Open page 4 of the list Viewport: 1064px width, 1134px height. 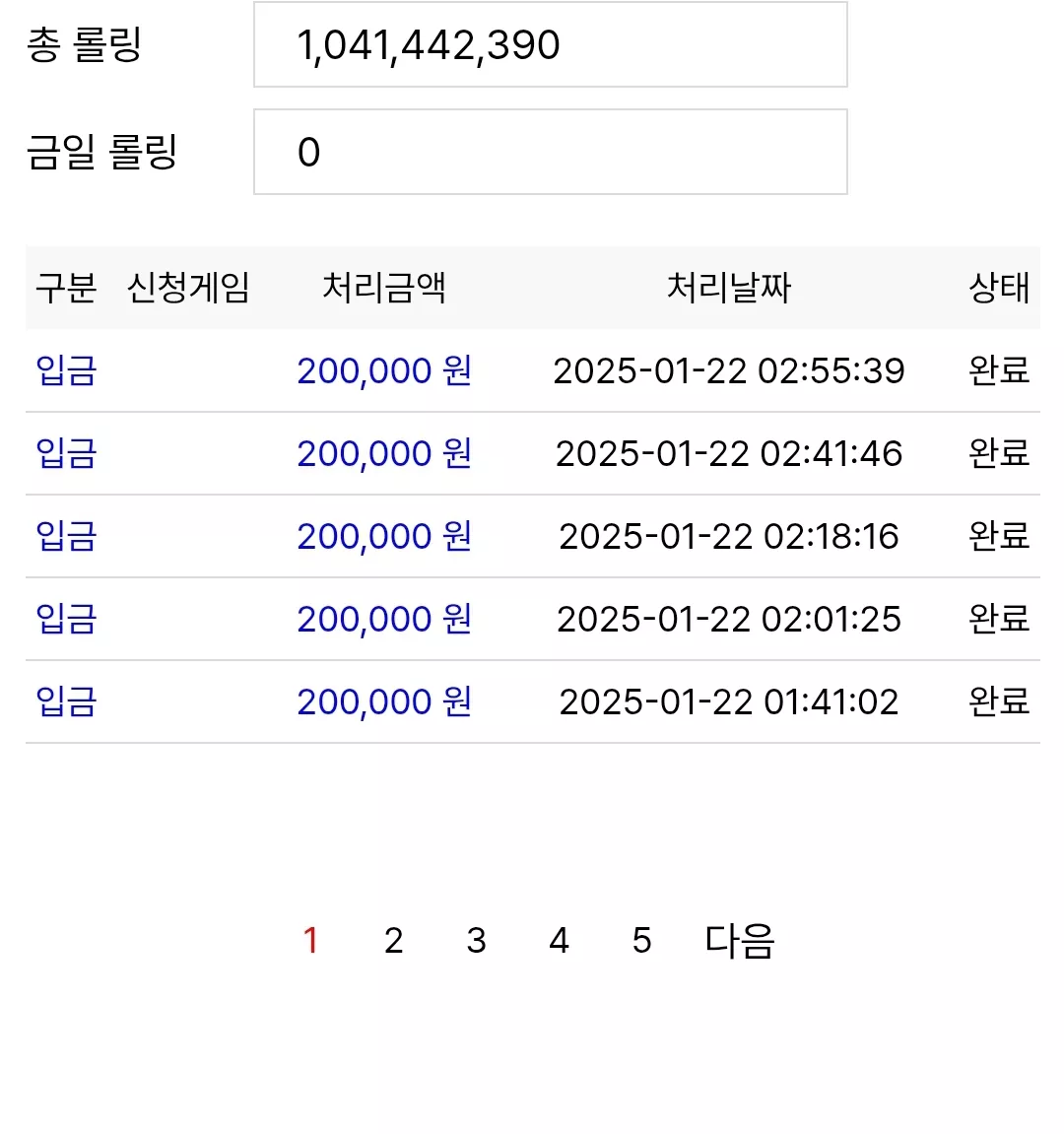560,940
